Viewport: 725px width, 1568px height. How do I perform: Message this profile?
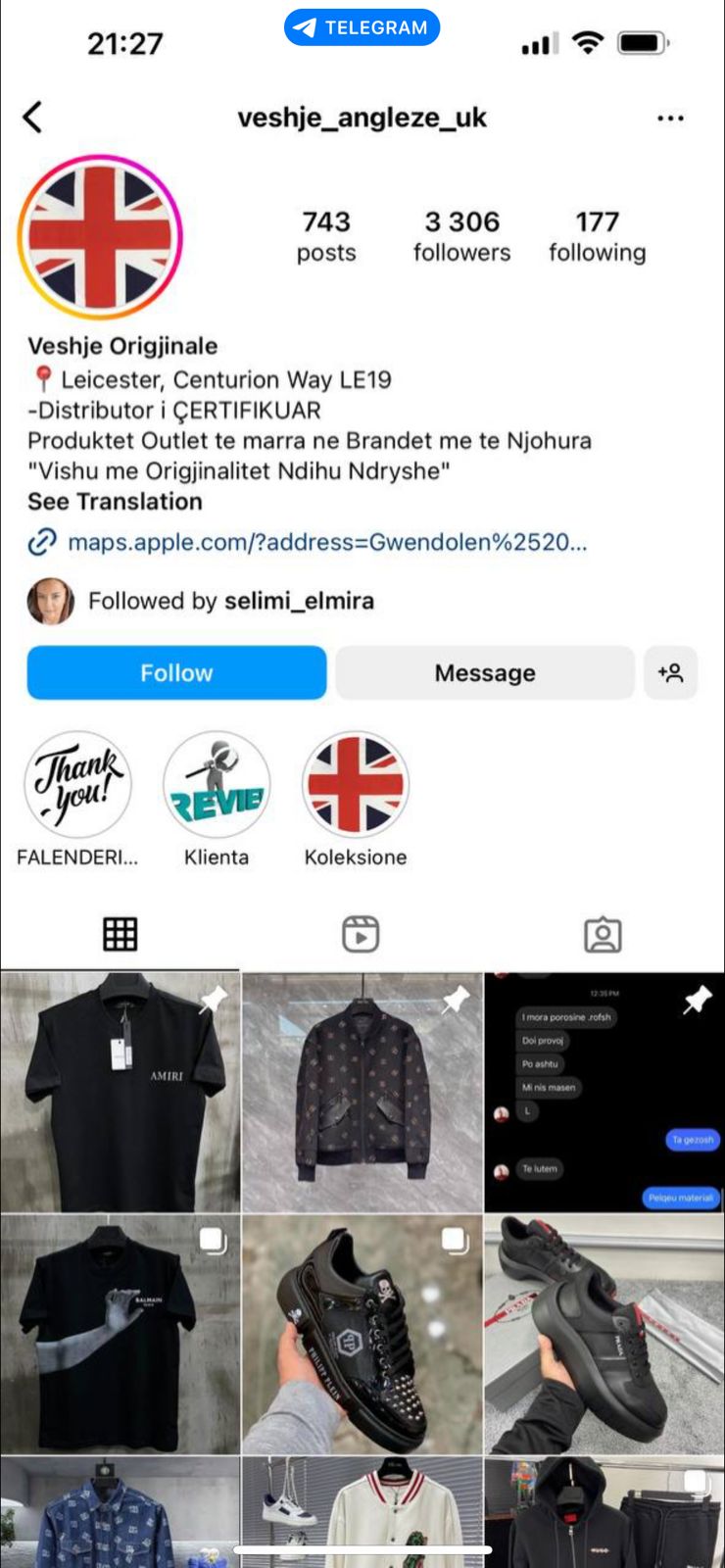485,672
